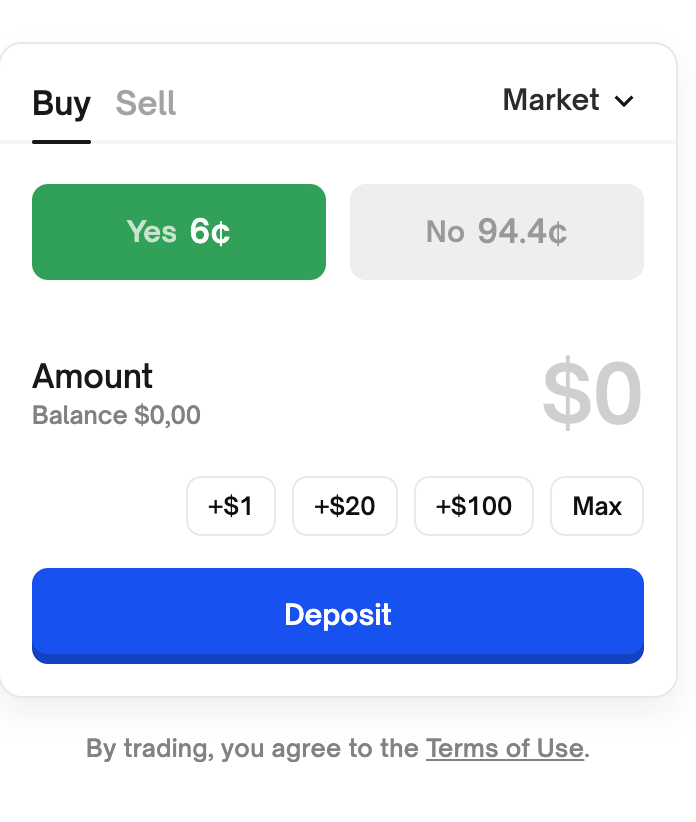Add $1 to the amount
696x822 pixels.
coord(231,506)
